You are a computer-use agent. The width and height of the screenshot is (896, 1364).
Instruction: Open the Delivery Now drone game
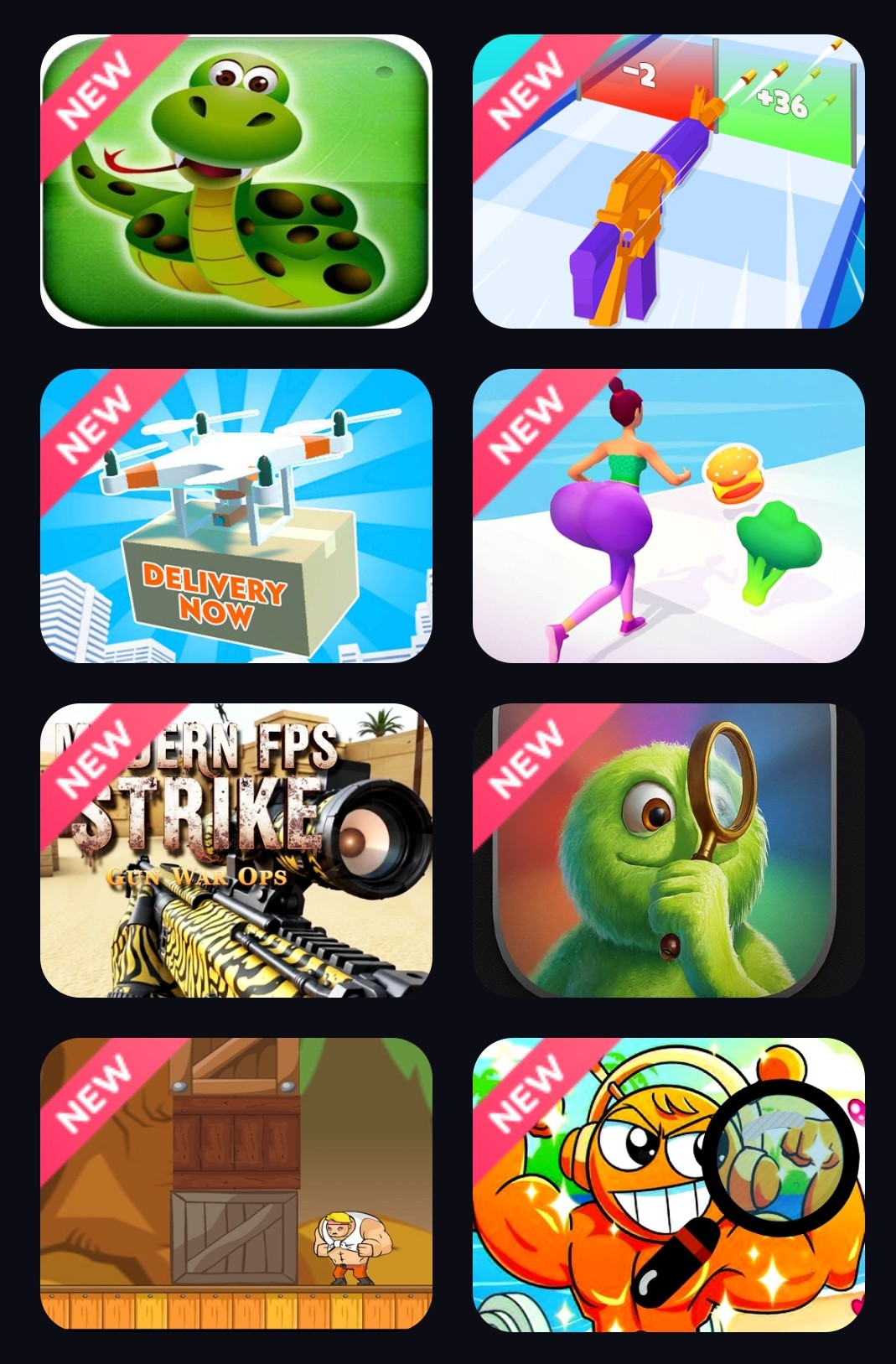(x=236, y=516)
